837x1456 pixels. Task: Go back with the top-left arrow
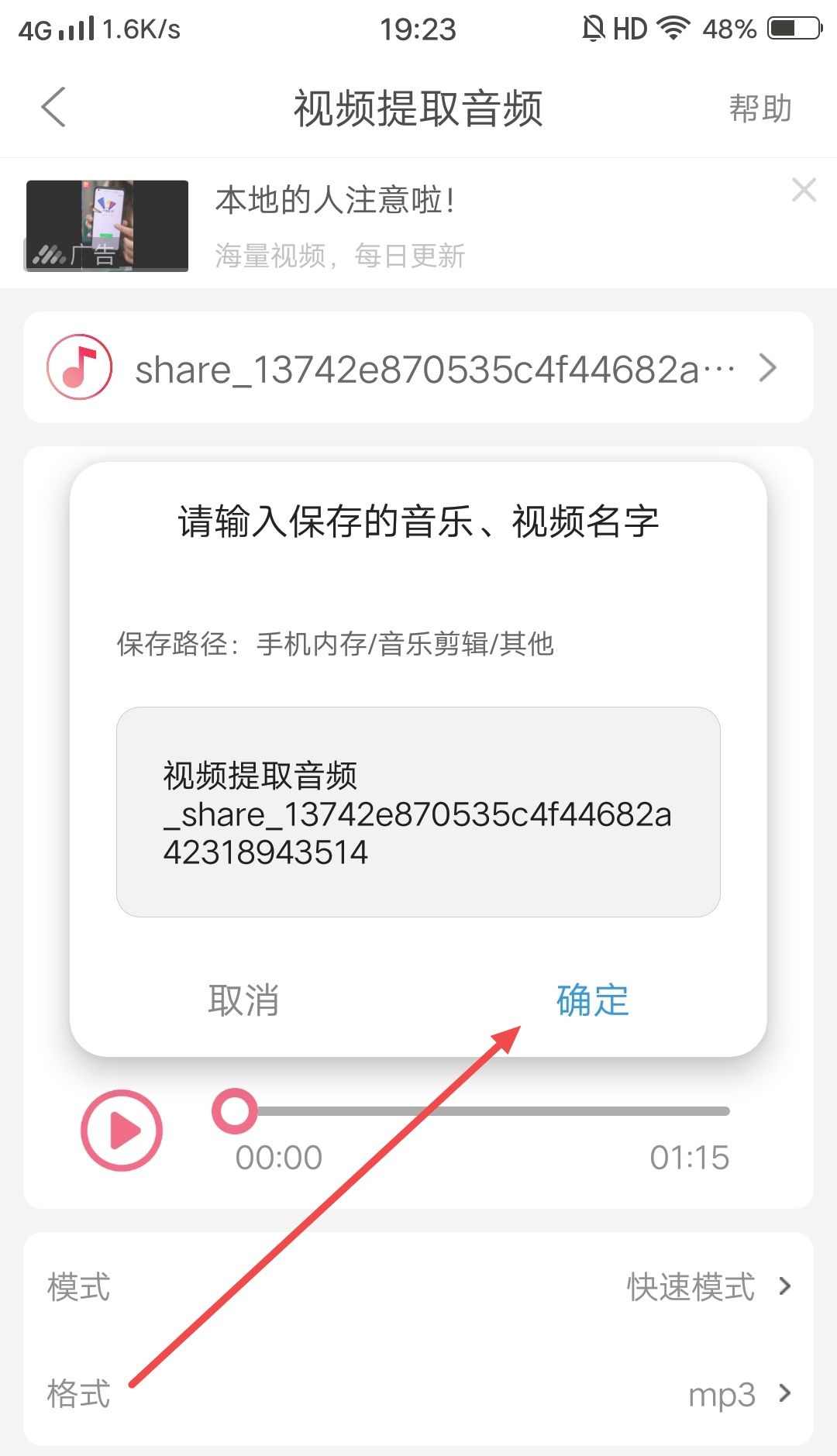pos(53,107)
